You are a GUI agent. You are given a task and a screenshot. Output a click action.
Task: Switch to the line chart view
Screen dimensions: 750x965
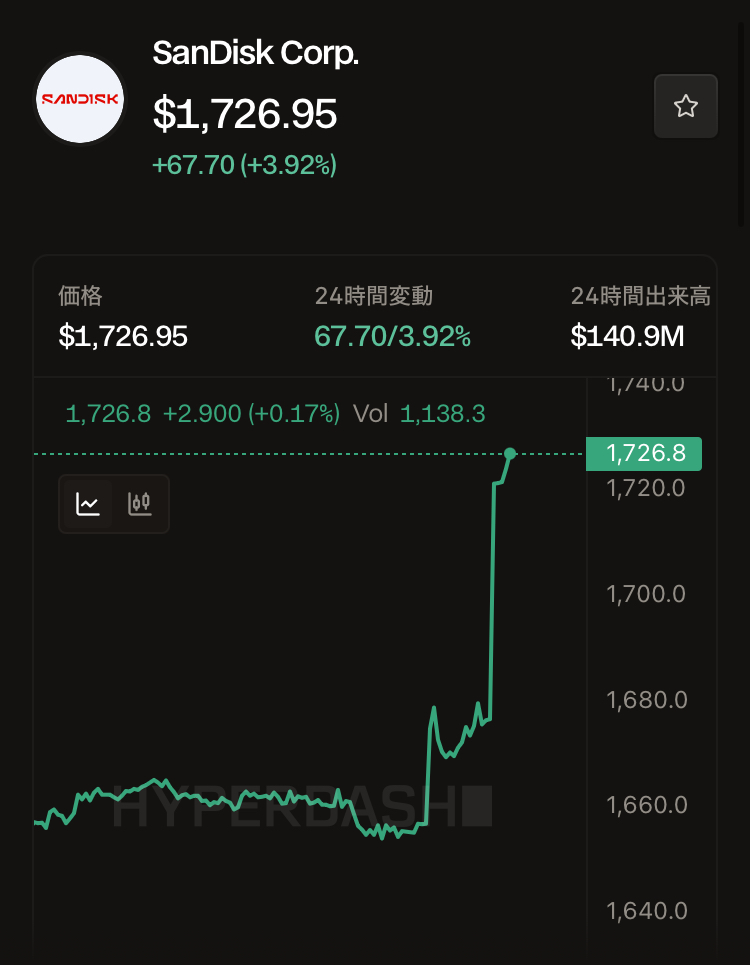coord(87,504)
